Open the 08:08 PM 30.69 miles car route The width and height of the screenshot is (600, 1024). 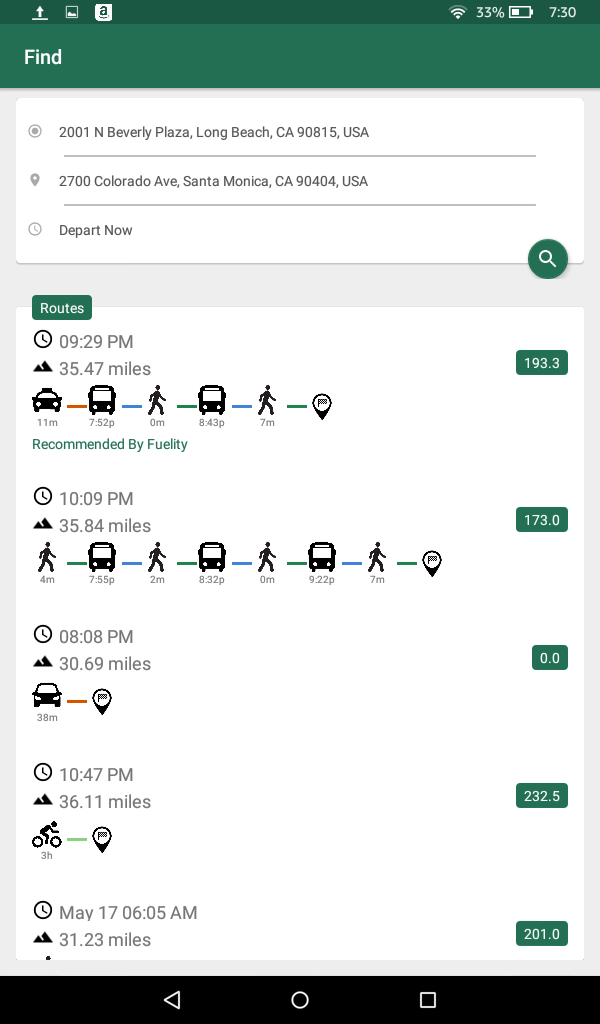(x=300, y=673)
